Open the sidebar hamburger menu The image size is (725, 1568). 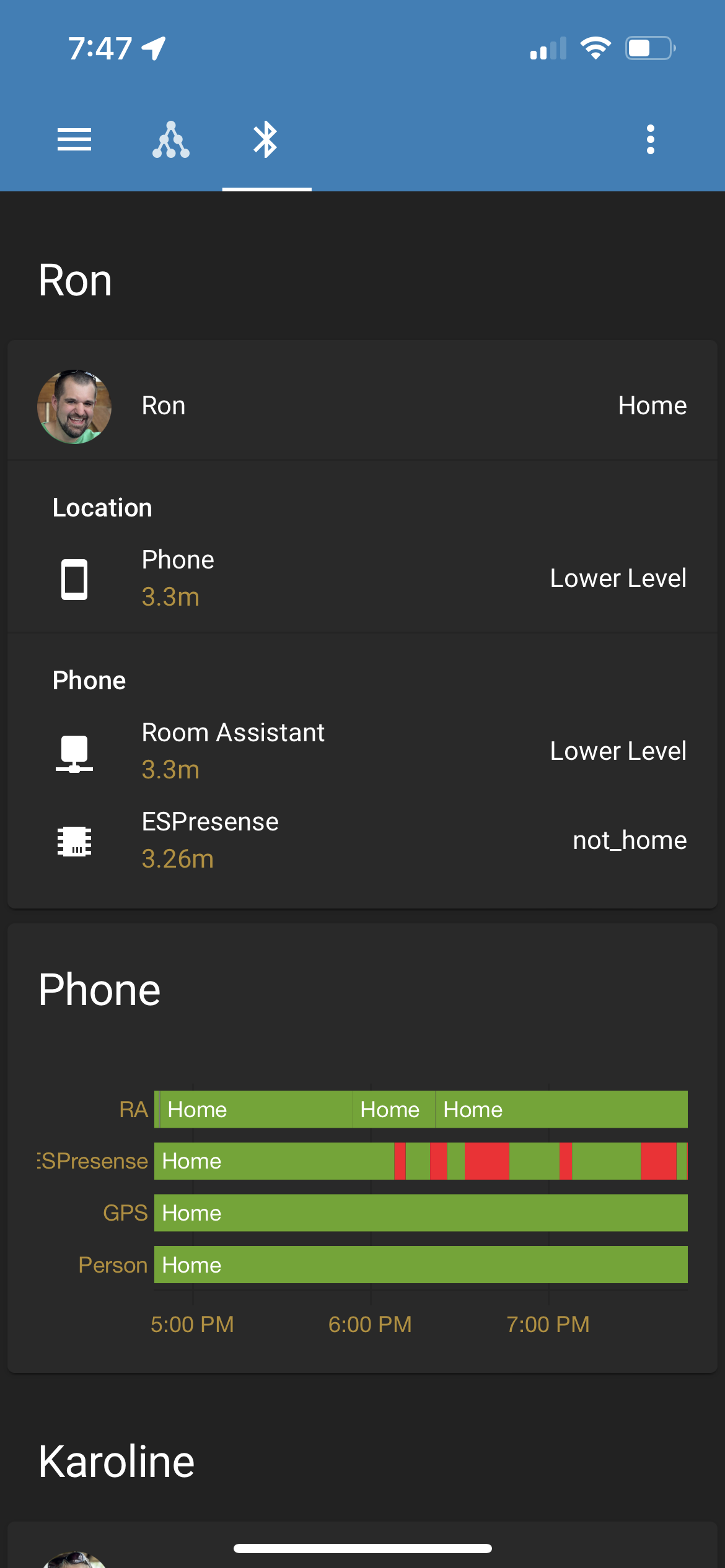[x=74, y=140]
